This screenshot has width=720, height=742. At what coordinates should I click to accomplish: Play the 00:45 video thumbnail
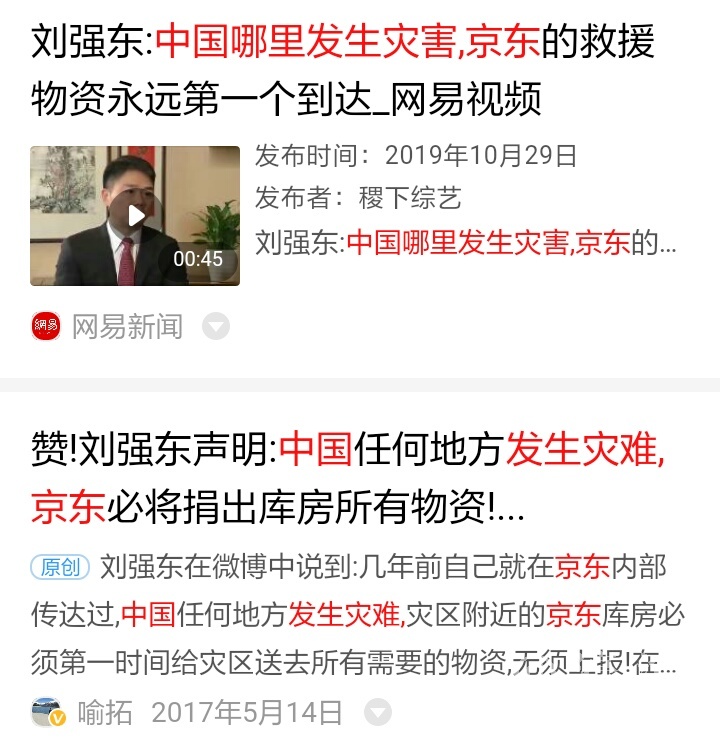tap(135, 216)
